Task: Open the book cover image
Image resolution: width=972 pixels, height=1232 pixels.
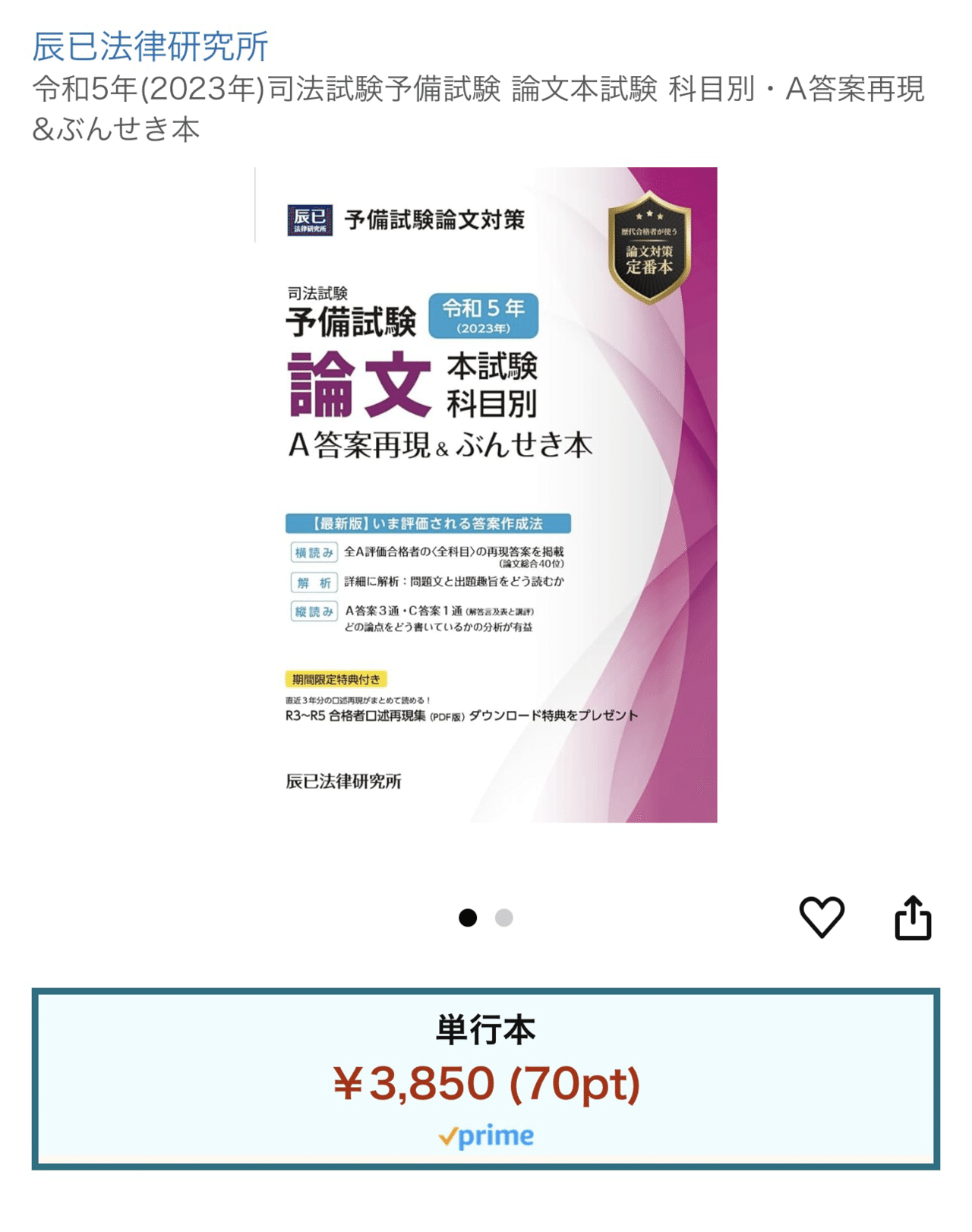Action: (486, 494)
